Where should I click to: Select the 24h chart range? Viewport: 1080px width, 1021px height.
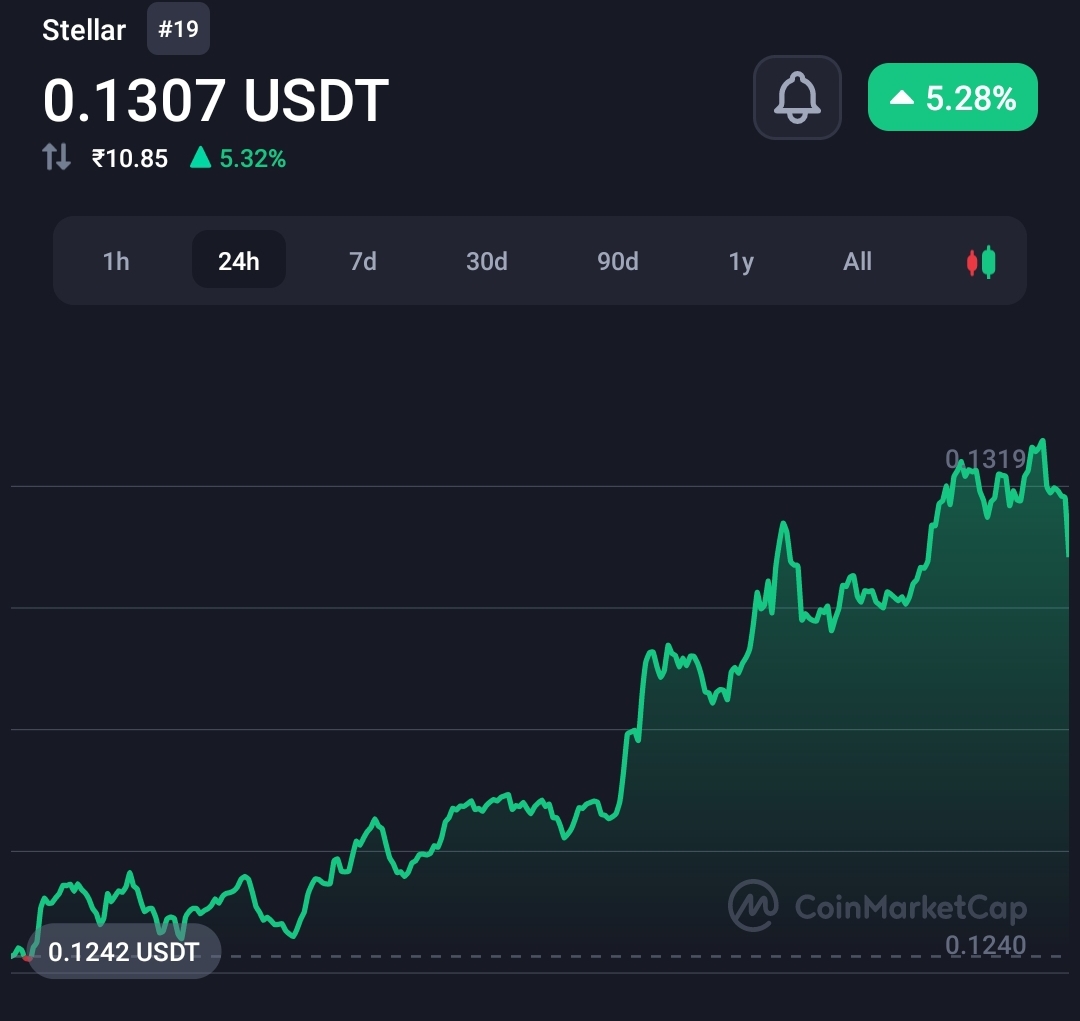239,261
